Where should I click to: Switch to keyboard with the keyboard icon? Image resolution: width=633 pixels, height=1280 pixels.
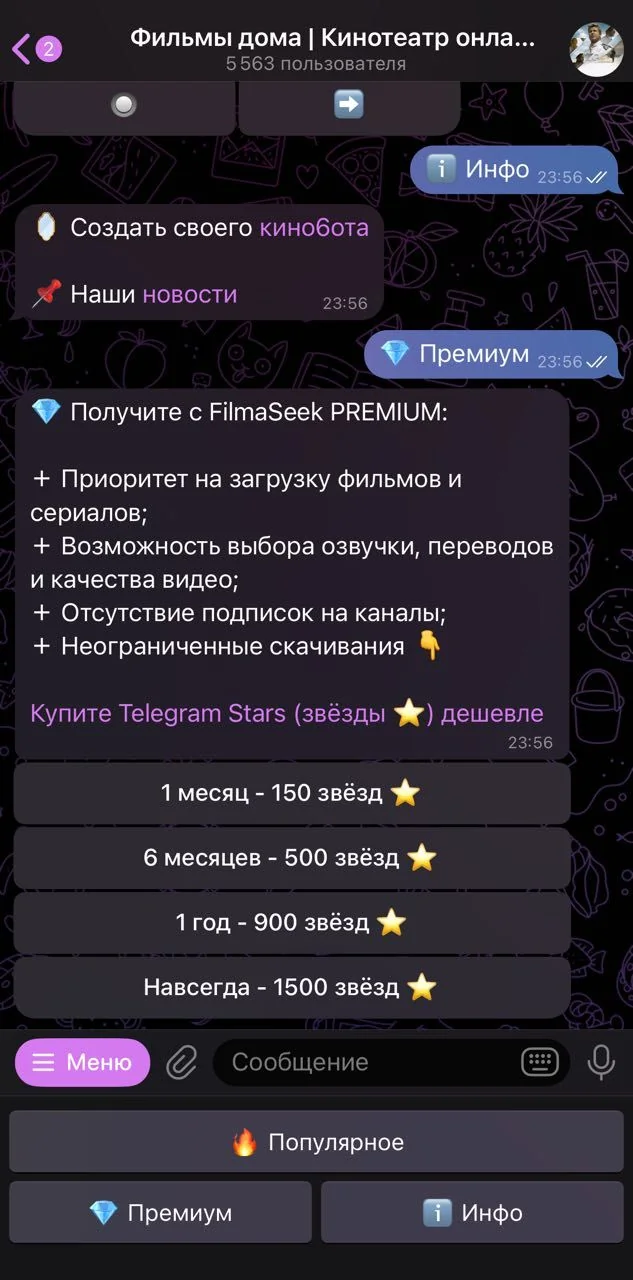click(540, 1062)
